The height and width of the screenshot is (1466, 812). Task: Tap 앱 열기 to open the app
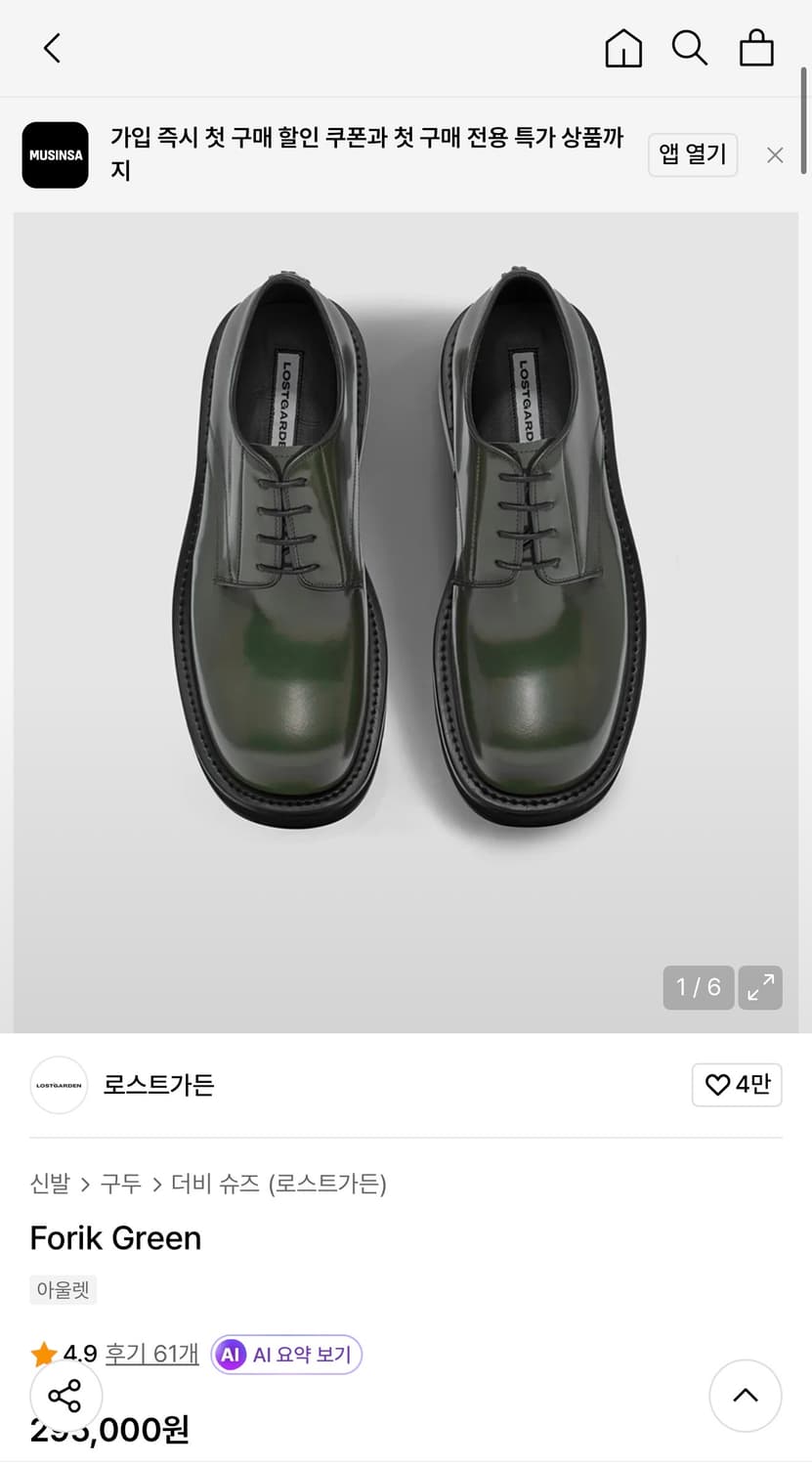pyautogui.click(x=693, y=154)
